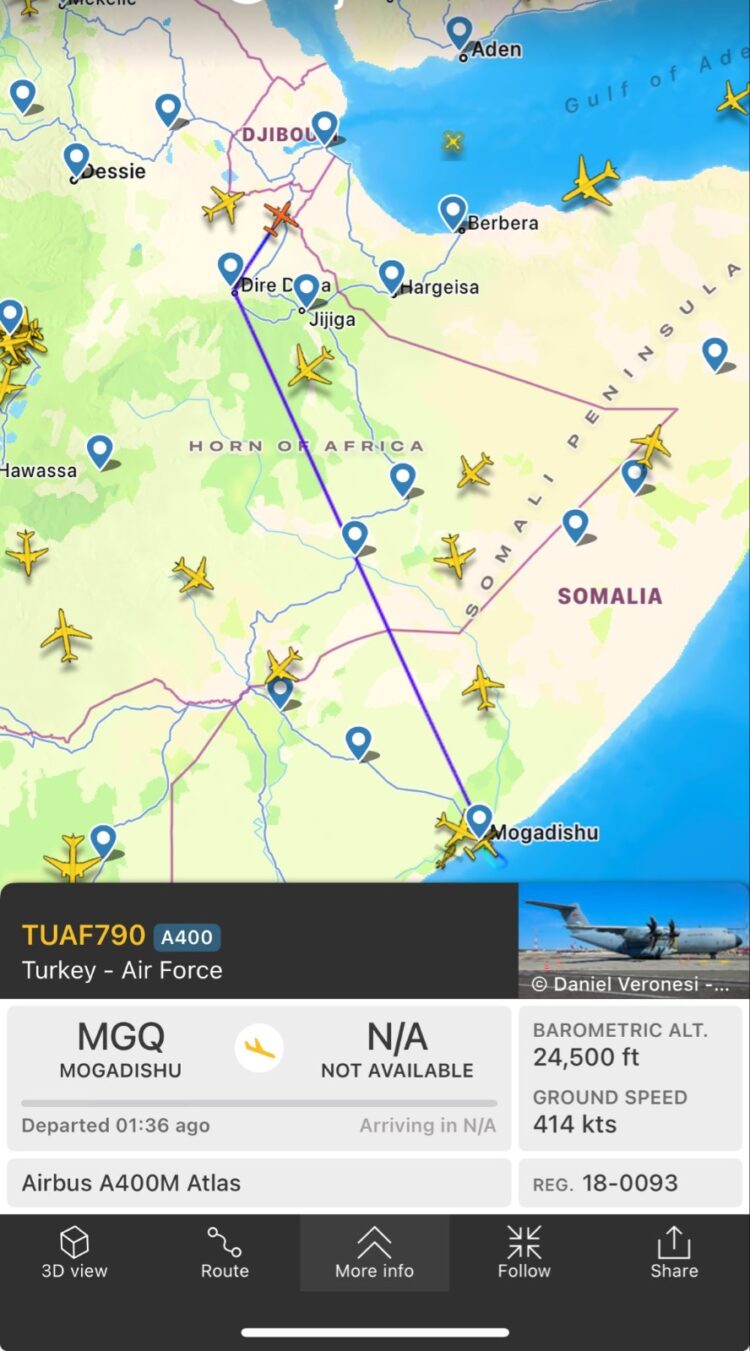This screenshot has height=1351, width=750.
Task: Tap the Hawassa airport pin
Action: 99,450
